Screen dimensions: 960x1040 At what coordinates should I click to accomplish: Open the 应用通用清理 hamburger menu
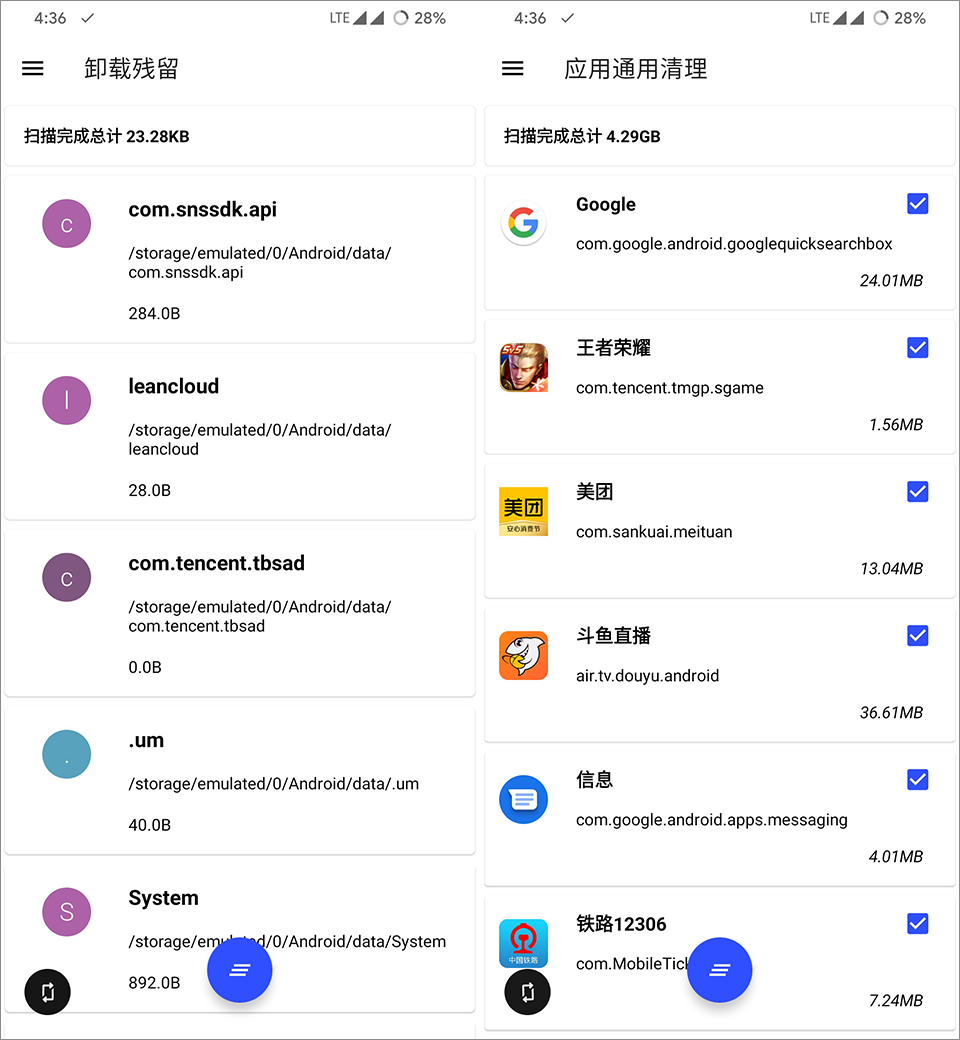pos(512,68)
